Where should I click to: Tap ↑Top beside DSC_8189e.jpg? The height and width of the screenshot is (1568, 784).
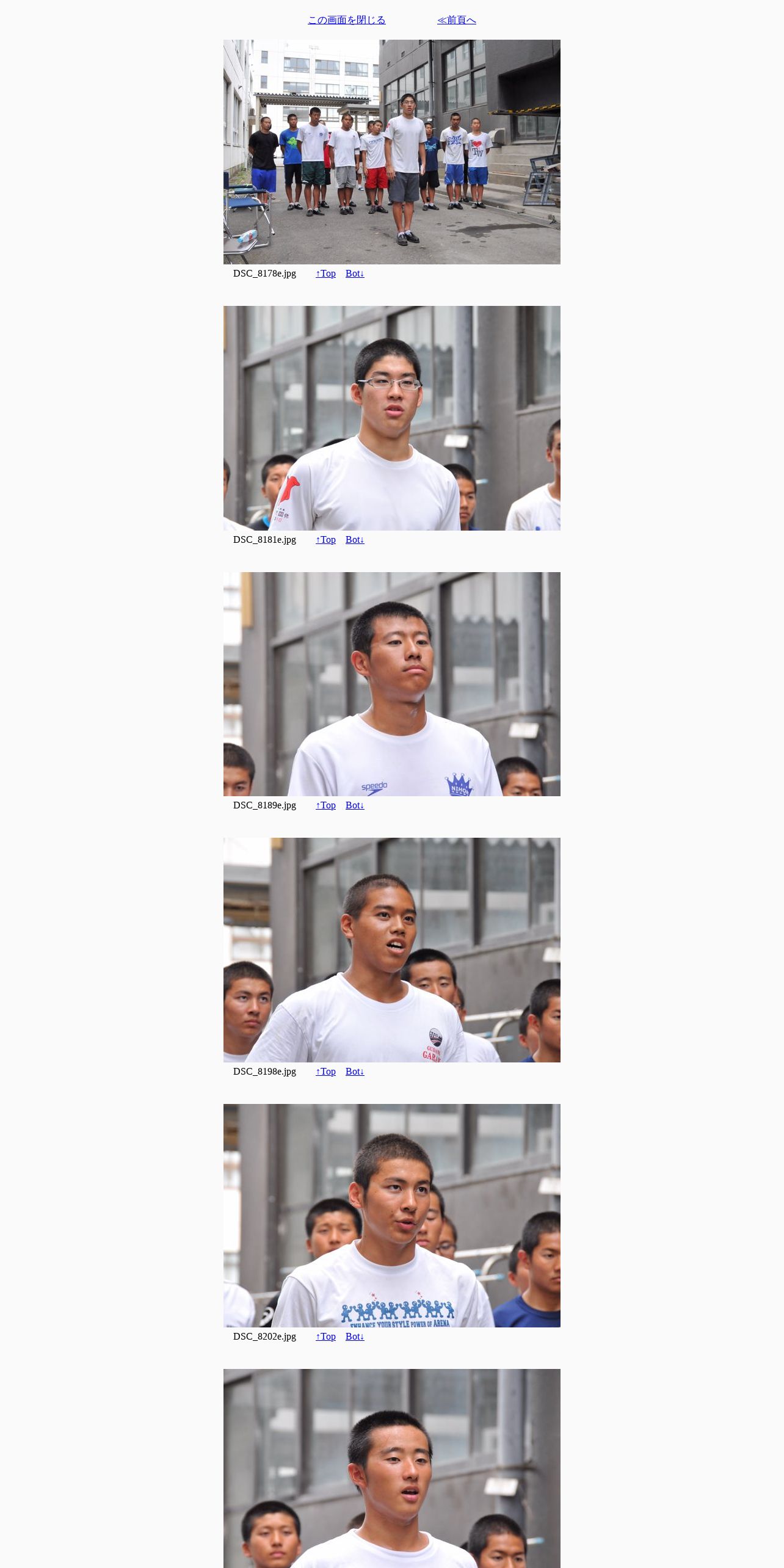pyautogui.click(x=325, y=805)
